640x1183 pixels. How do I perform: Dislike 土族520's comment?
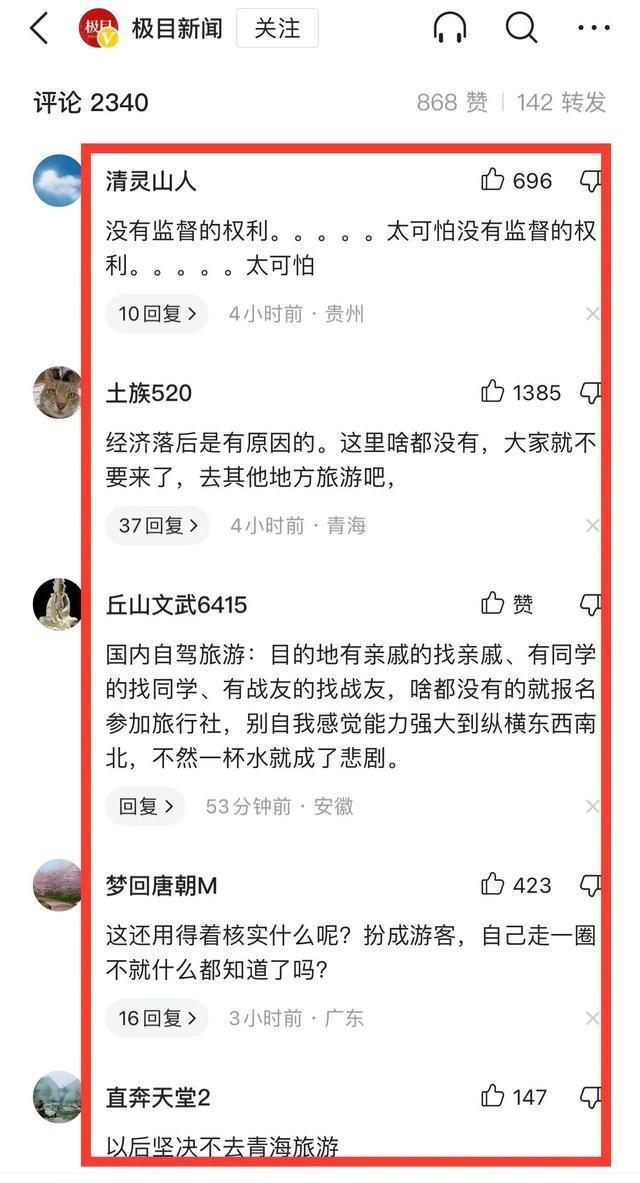pos(590,392)
